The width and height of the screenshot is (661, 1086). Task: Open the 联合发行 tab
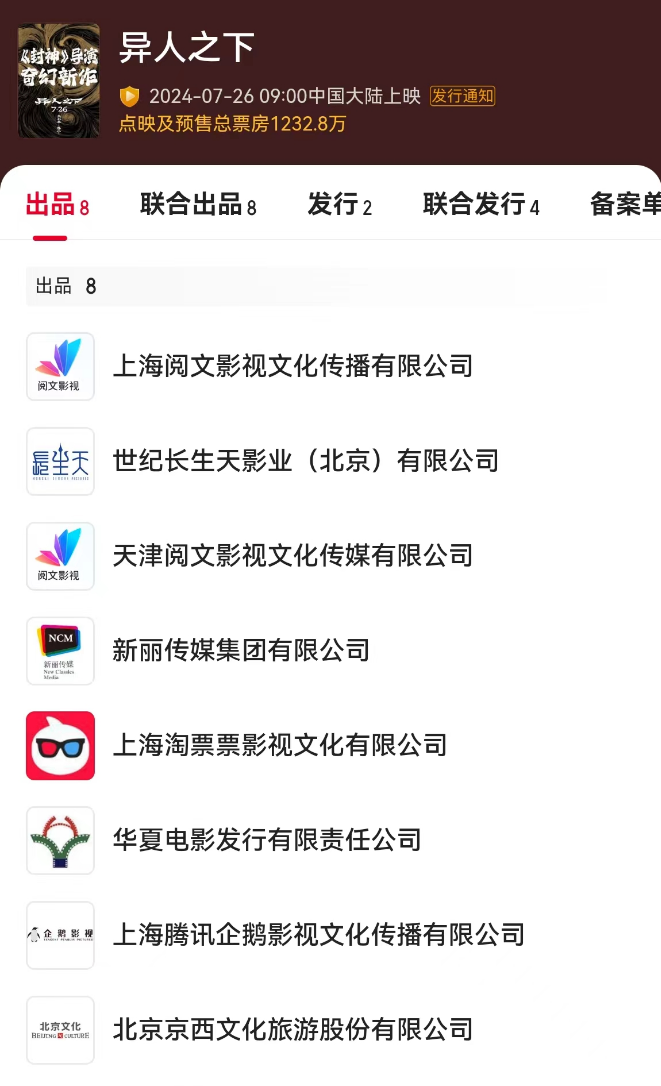point(481,205)
